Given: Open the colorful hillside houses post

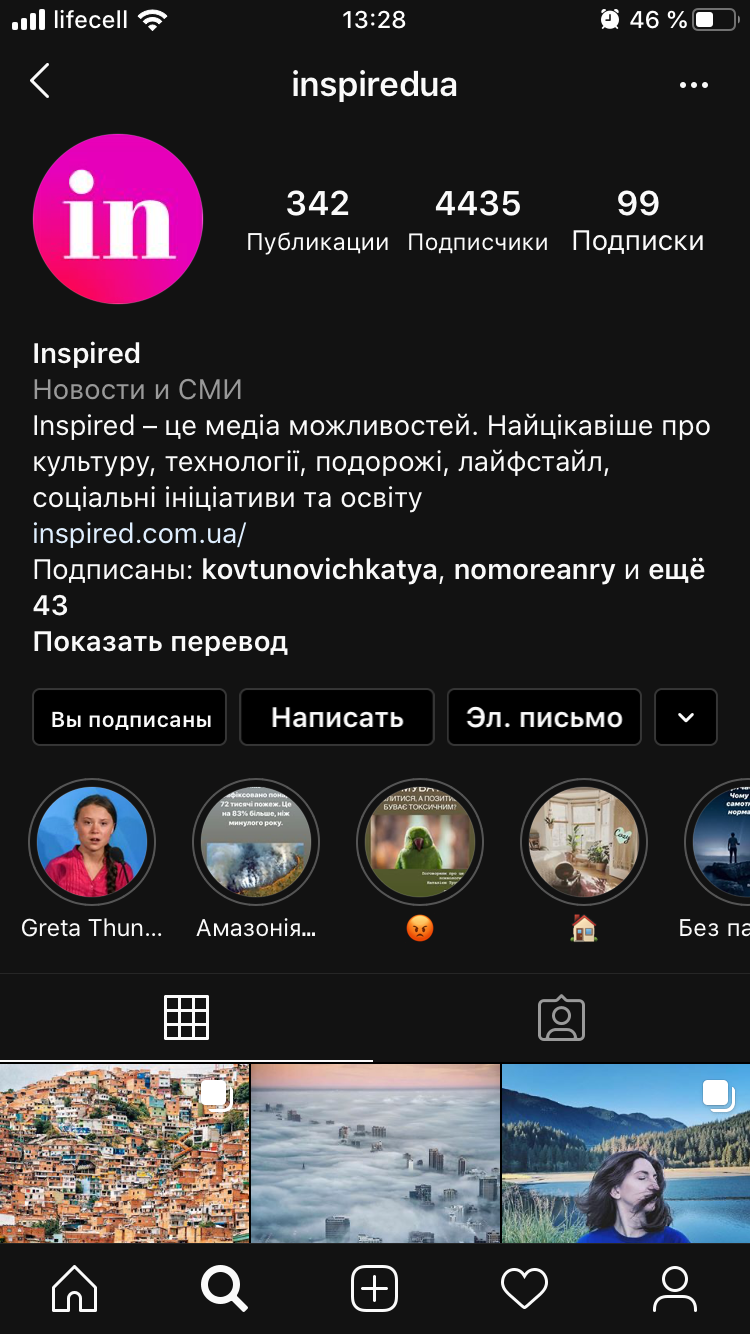Looking at the screenshot, I should [x=124, y=1153].
